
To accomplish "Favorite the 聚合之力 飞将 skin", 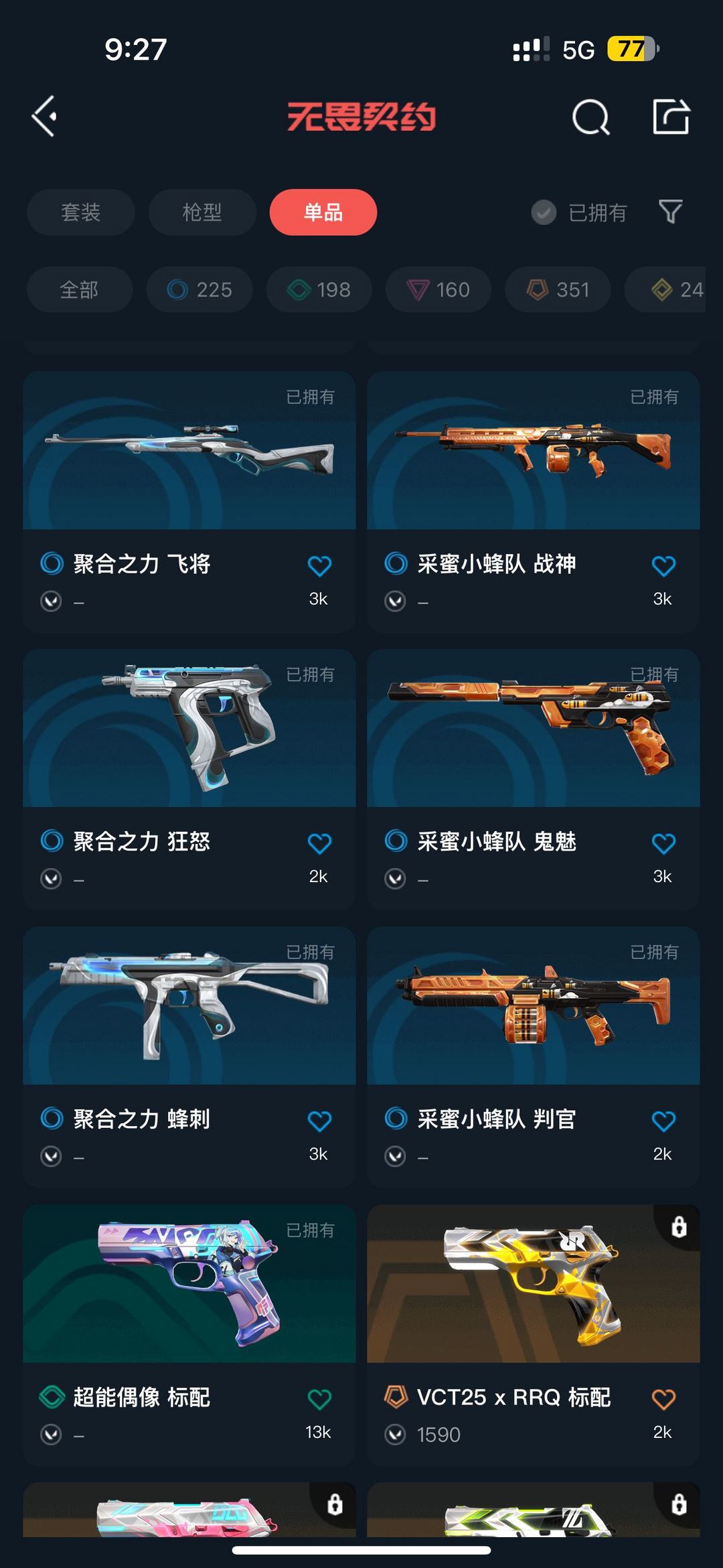I will (320, 565).
